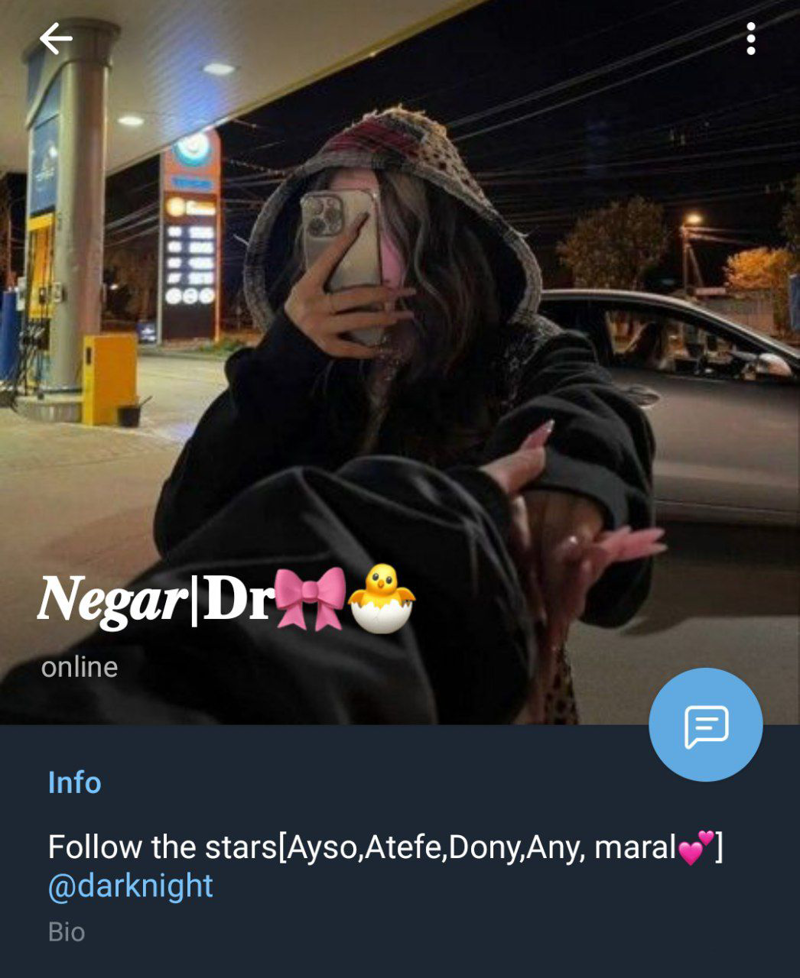Tap the bio text row
The width and height of the screenshot is (800, 978).
pos(384,848)
